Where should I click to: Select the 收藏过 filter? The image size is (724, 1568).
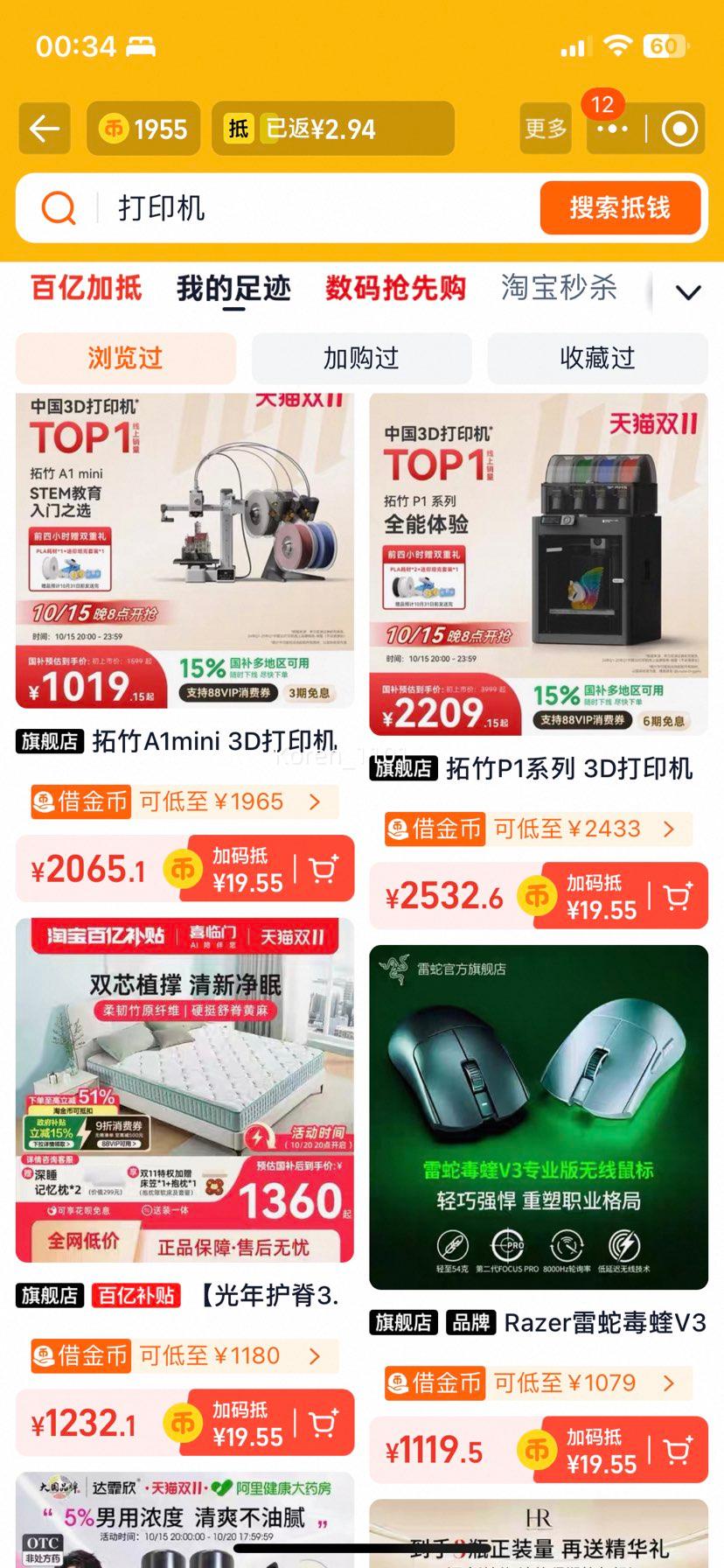597,358
